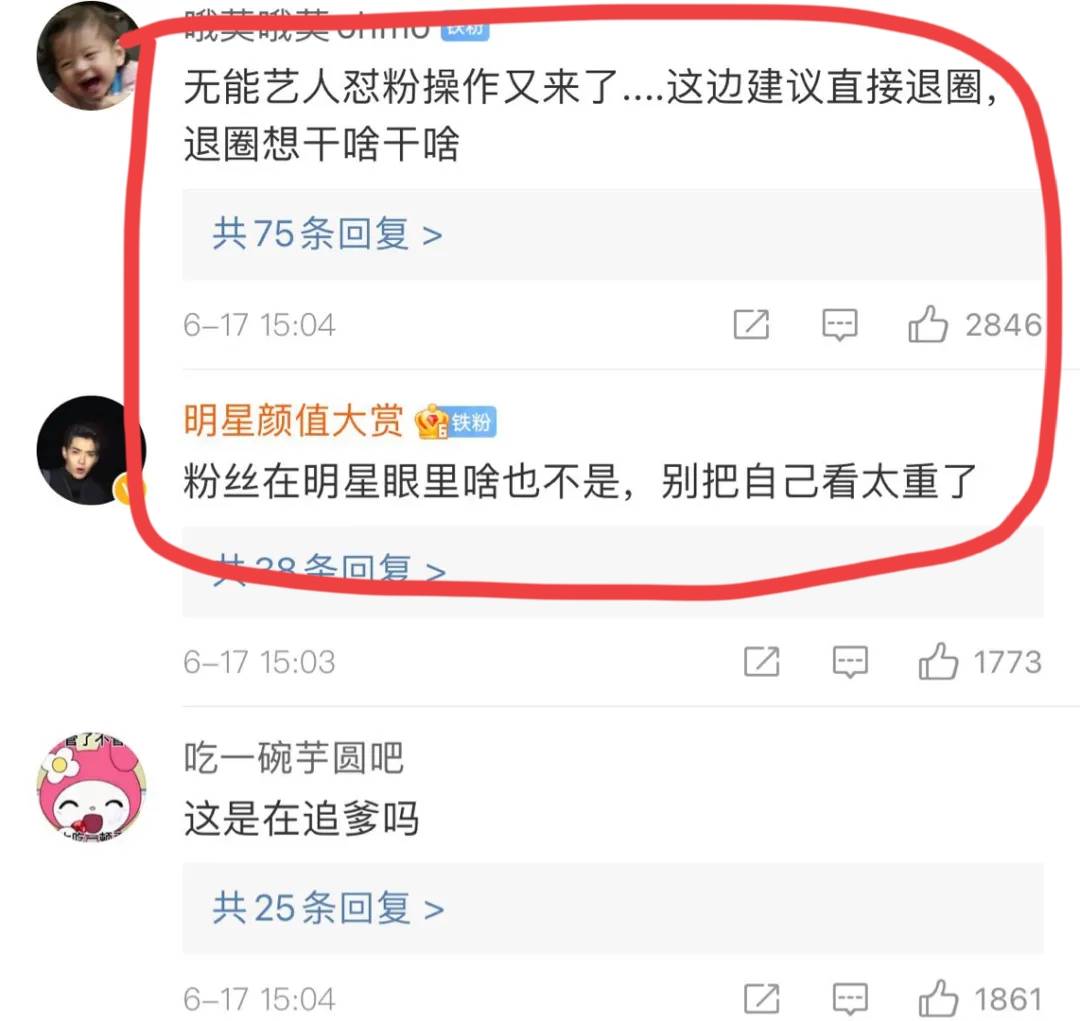Viewport: 1080px width, 1021px height.
Task: Reply to the 这是在追爹吗 comment
Action: pos(850,998)
